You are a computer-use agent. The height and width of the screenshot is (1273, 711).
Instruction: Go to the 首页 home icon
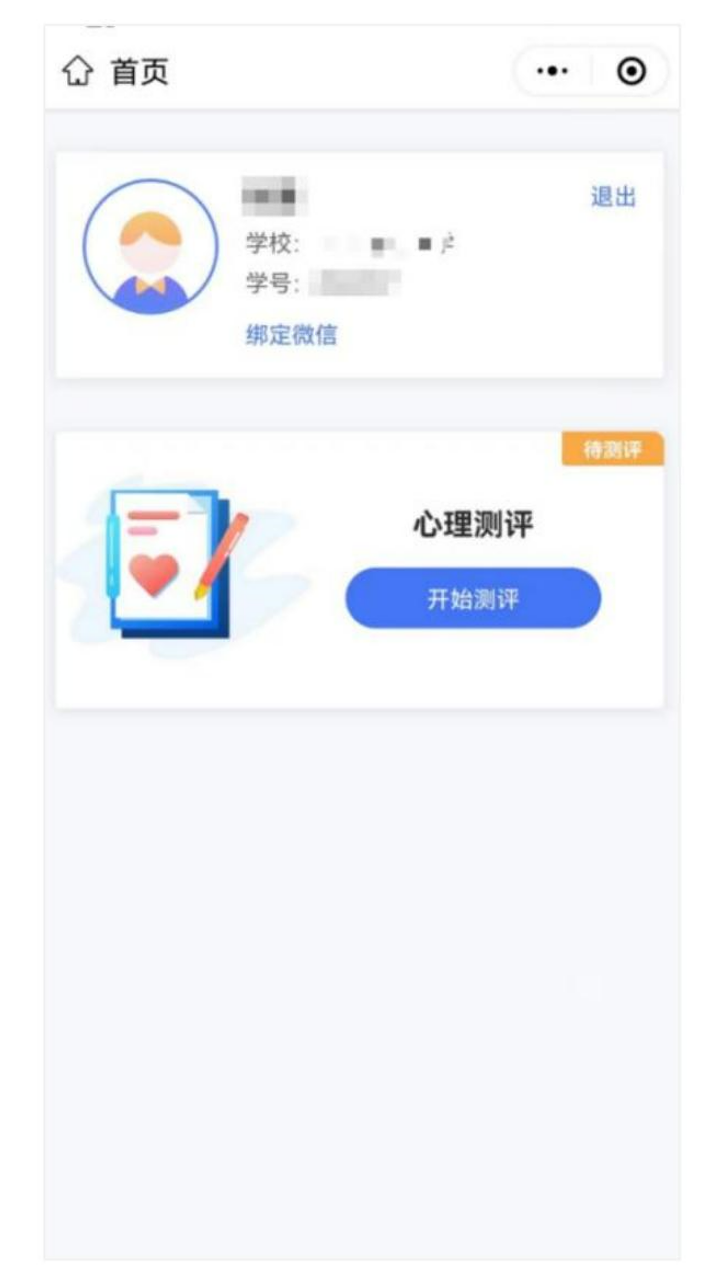tap(76, 73)
